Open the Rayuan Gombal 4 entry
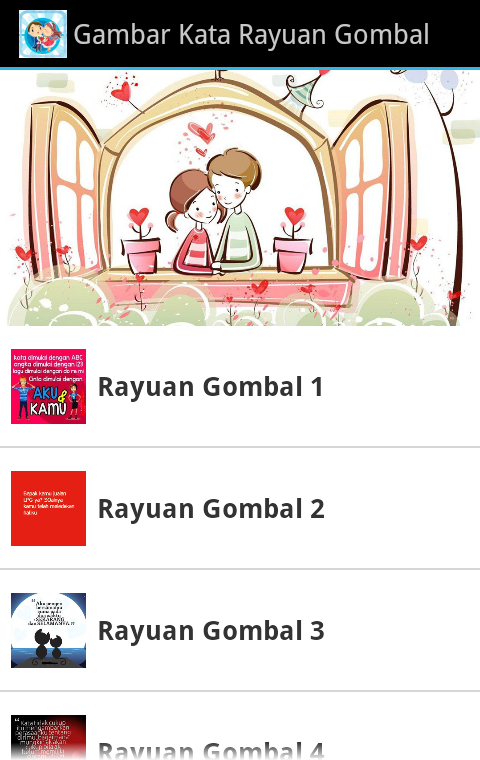480x760 pixels. 240,727
